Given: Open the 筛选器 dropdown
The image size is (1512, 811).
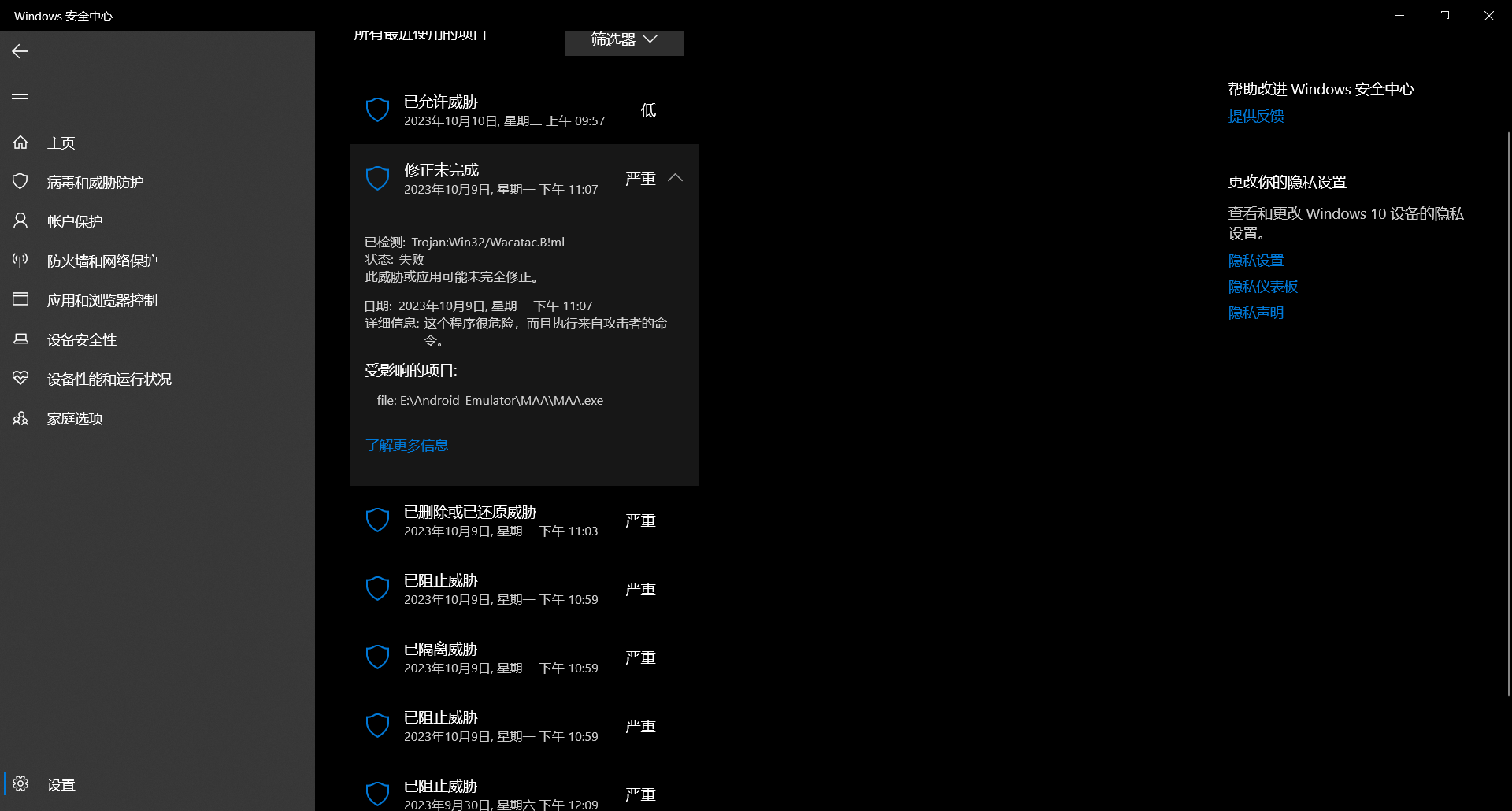Looking at the screenshot, I should pos(624,40).
